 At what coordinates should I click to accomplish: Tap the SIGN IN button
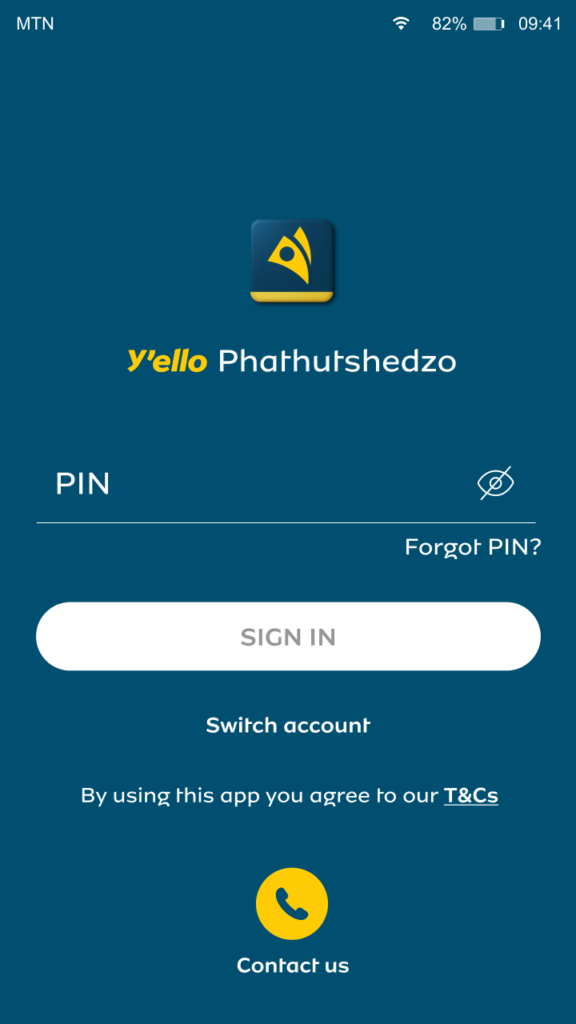pyautogui.click(x=288, y=636)
